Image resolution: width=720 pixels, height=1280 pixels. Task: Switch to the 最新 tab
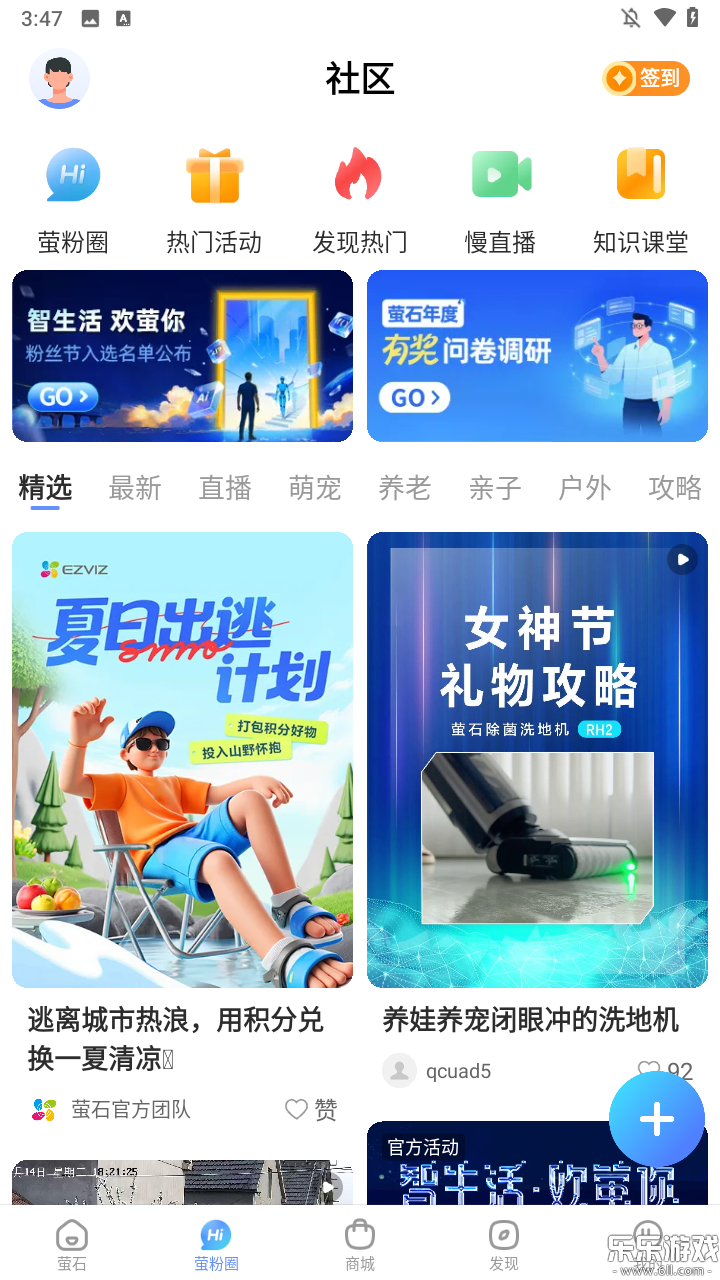(x=135, y=488)
